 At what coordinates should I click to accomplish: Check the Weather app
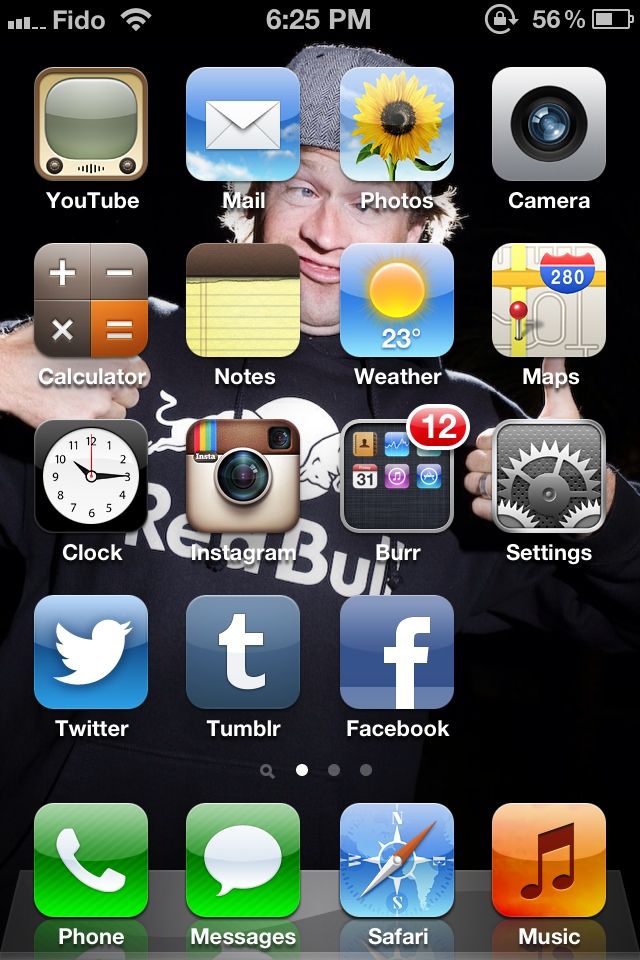[x=396, y=300]
